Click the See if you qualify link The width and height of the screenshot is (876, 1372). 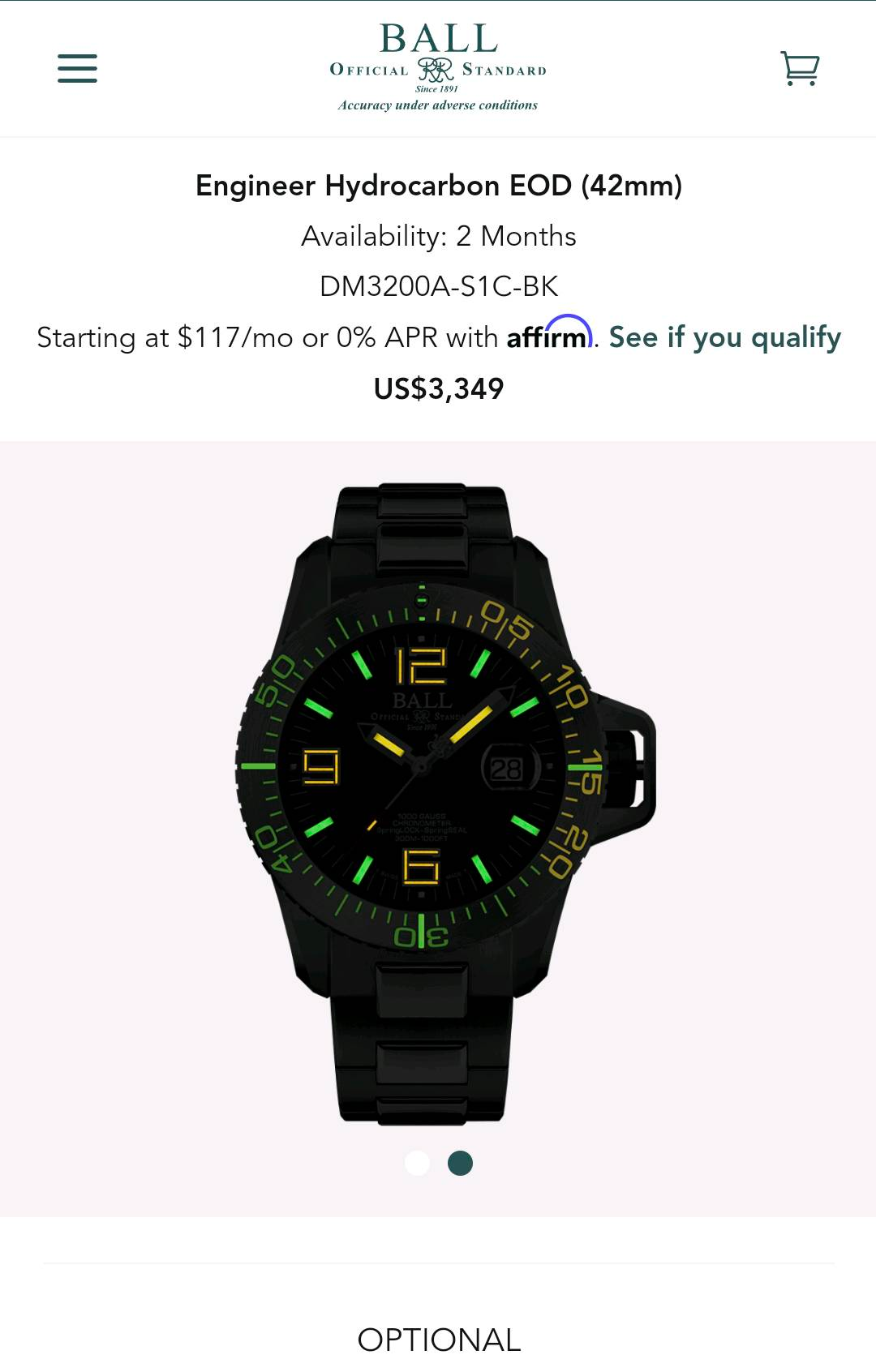(x=725, y=337)
